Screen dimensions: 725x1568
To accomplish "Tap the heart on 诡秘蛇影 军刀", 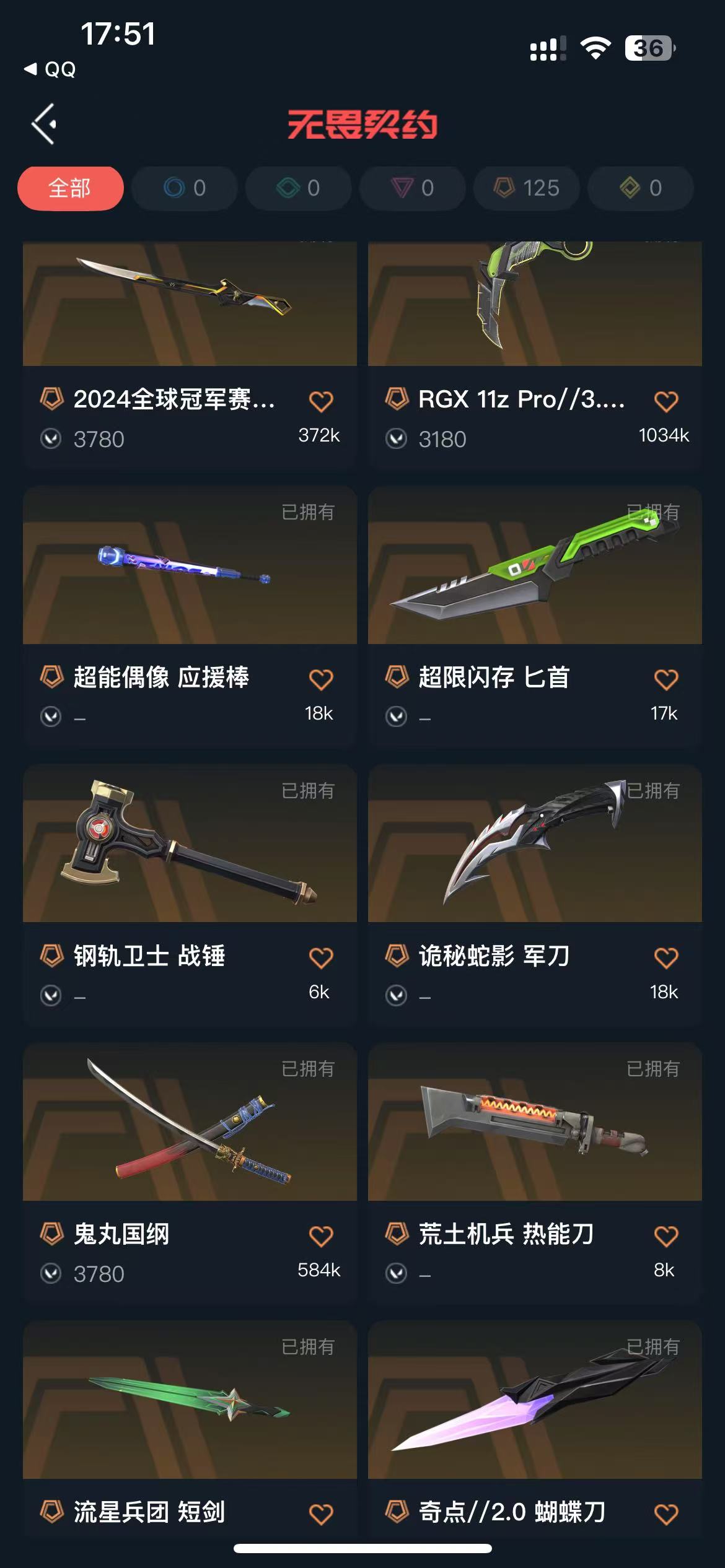I will pos(666,958).
